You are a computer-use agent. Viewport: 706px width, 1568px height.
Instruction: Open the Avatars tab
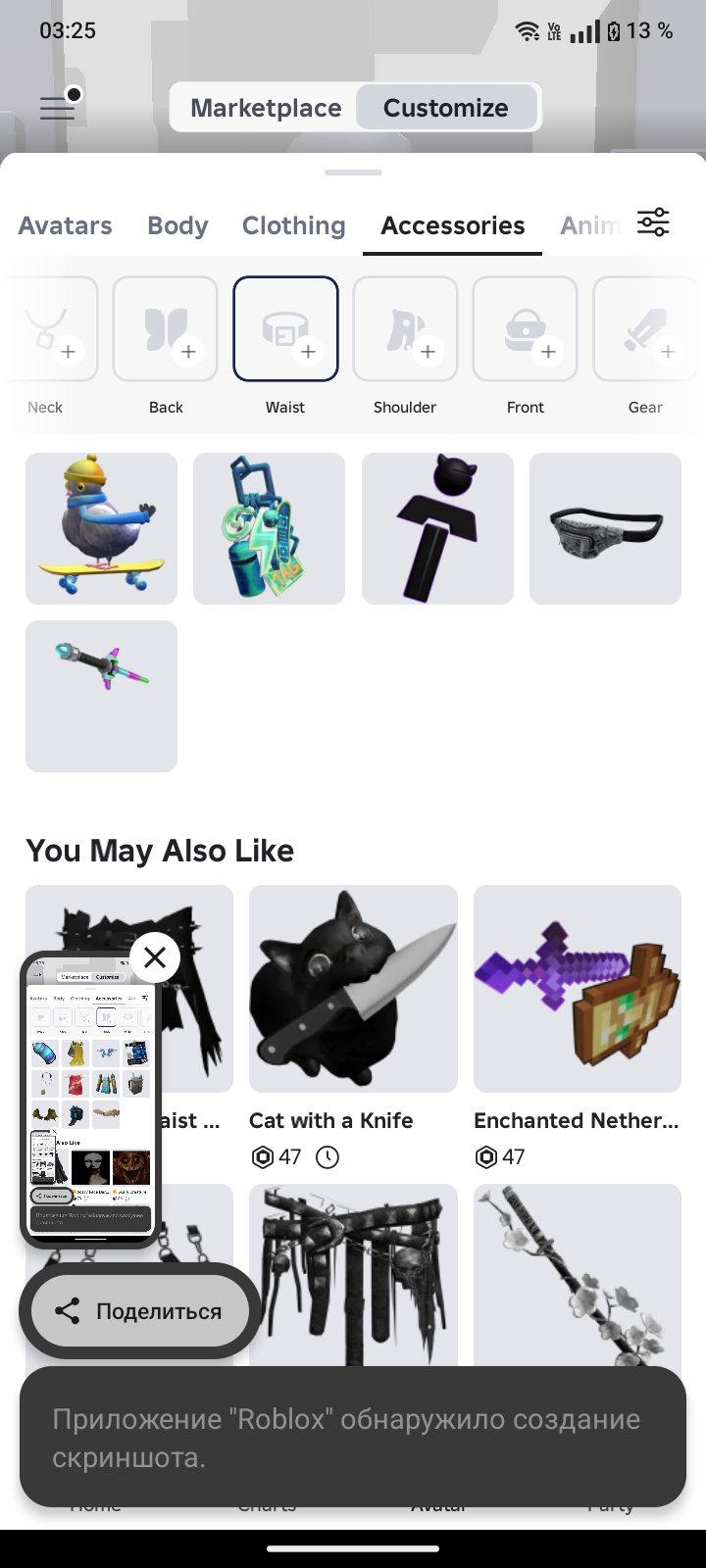pos(66,225)
